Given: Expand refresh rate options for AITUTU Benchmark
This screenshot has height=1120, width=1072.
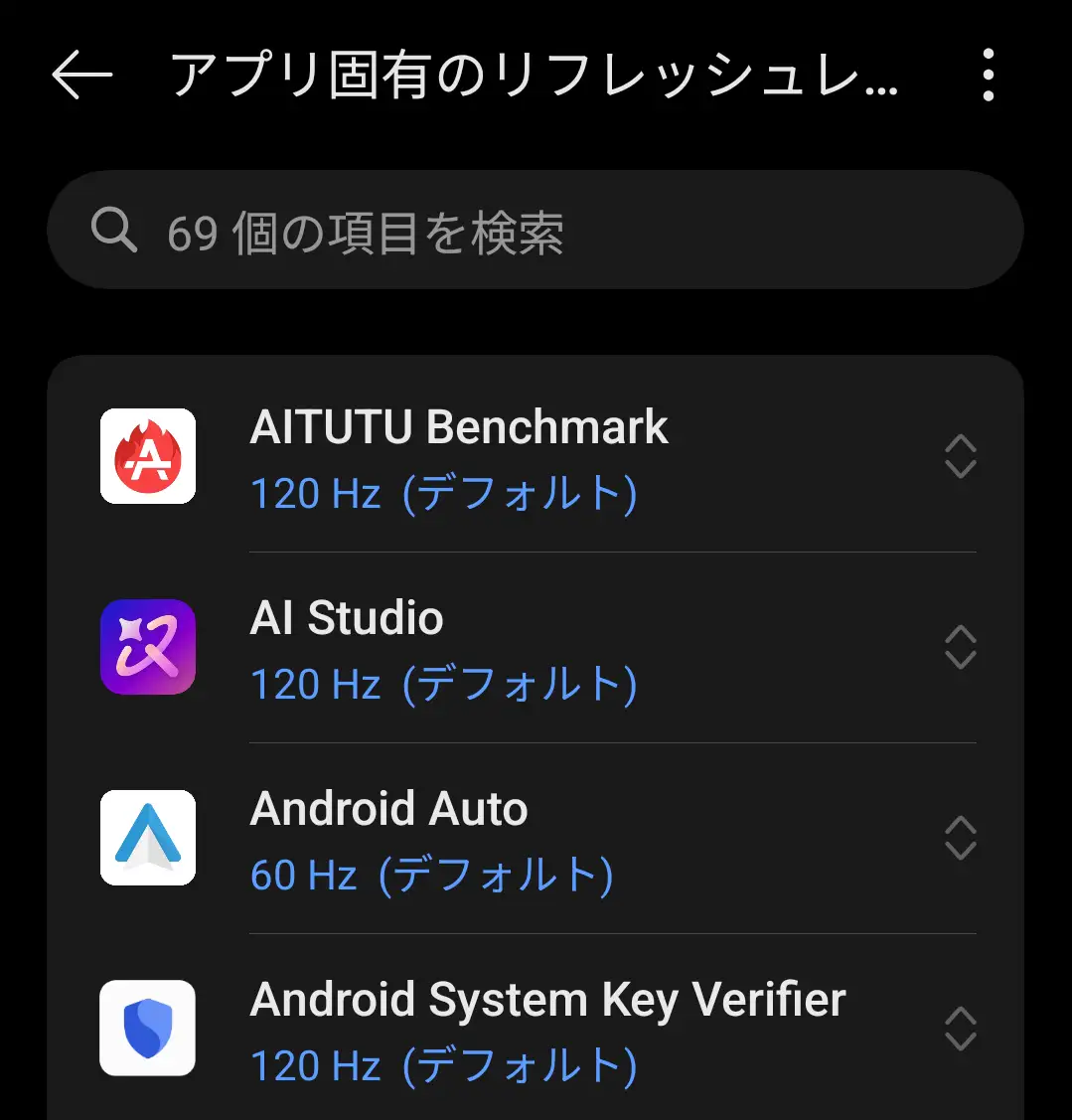Looking at the screenshot, I should 960,455.
